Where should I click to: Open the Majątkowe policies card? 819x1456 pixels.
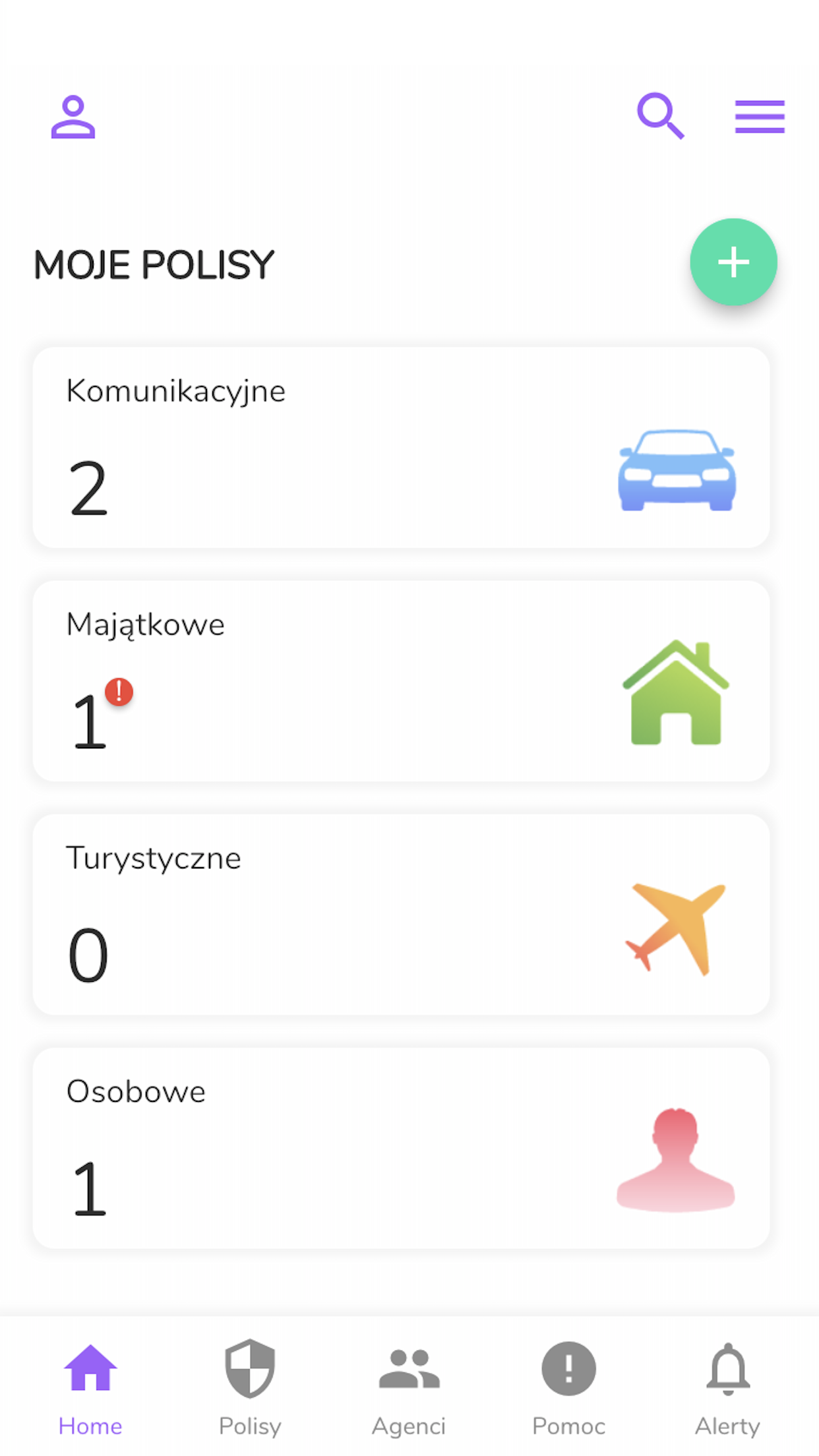[x=401, y=681]
